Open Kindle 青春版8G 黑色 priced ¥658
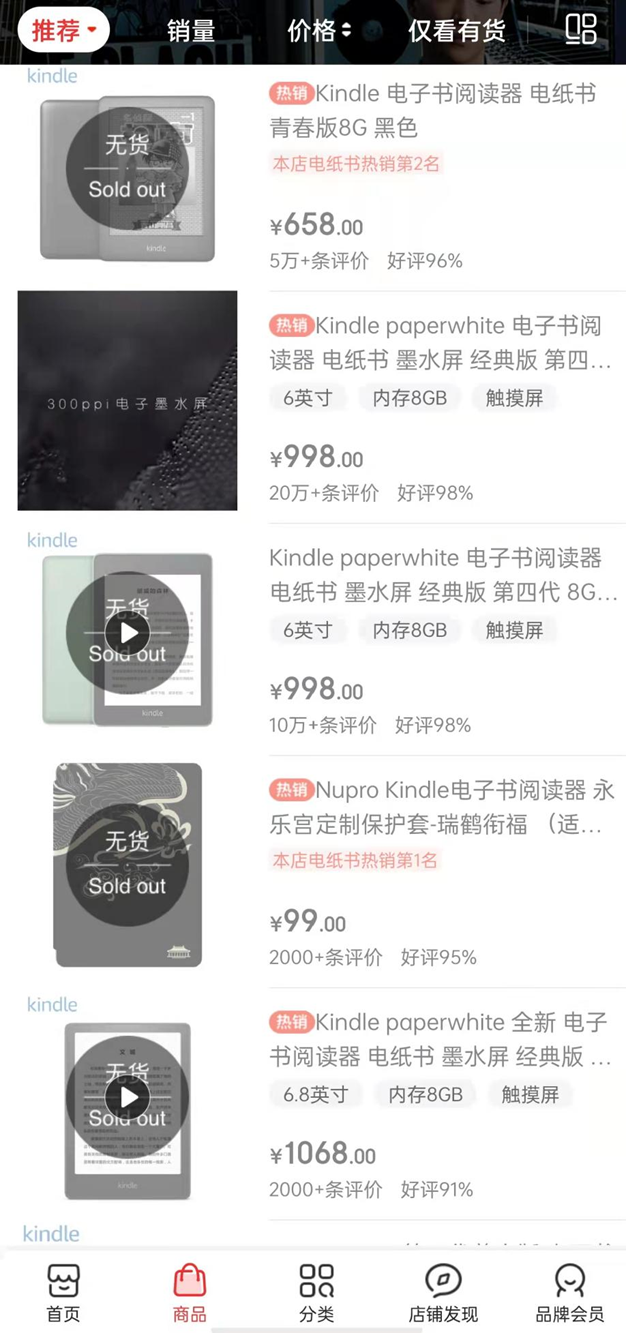 [x=440, y=111]
